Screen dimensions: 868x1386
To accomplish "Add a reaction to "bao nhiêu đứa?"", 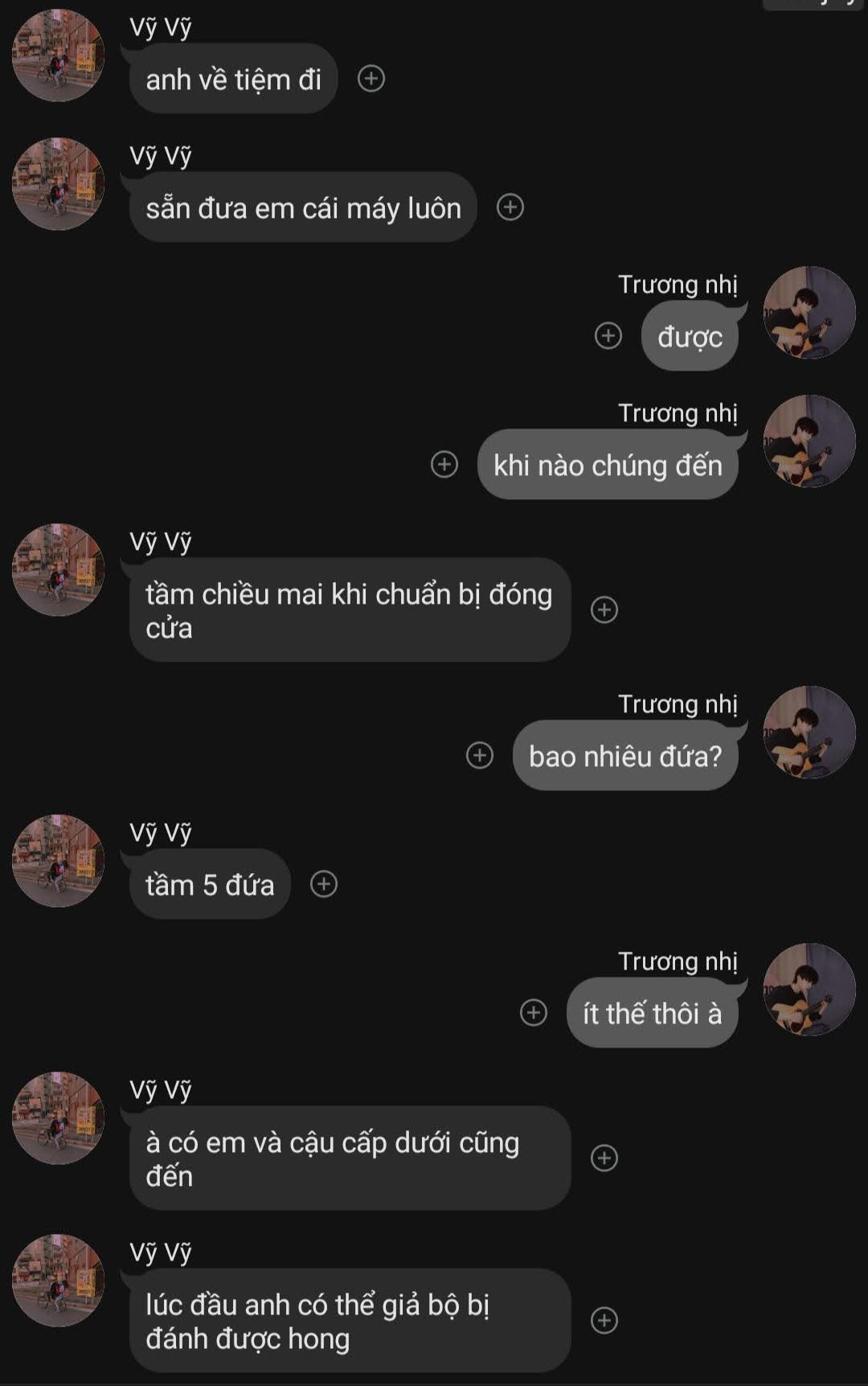I will click(480, 755).
